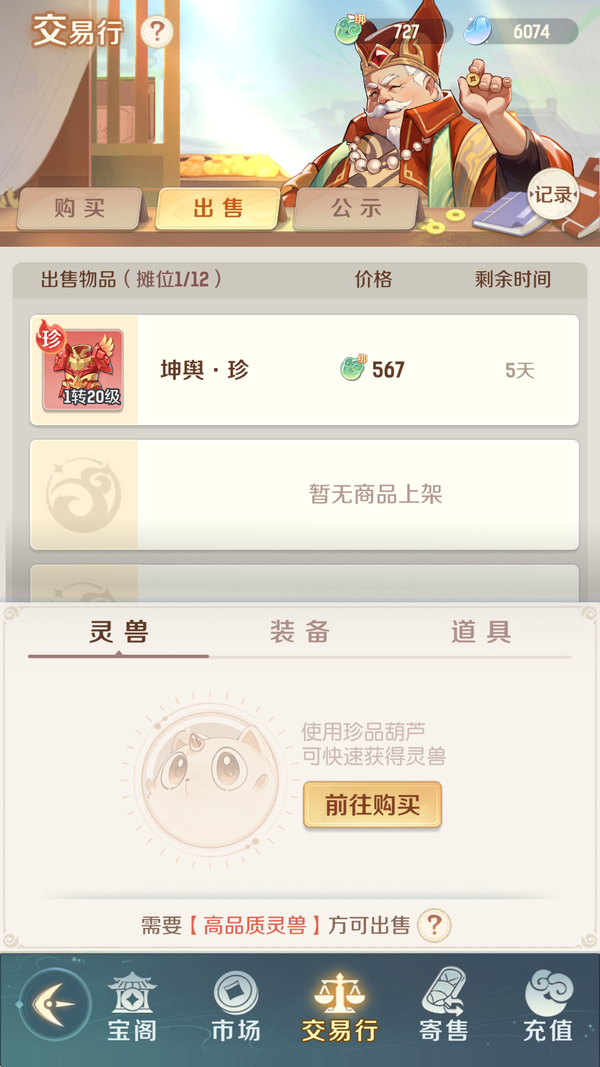600x1067 pixels.
Task: Select the 出售 tab
Action: (218, 209)
